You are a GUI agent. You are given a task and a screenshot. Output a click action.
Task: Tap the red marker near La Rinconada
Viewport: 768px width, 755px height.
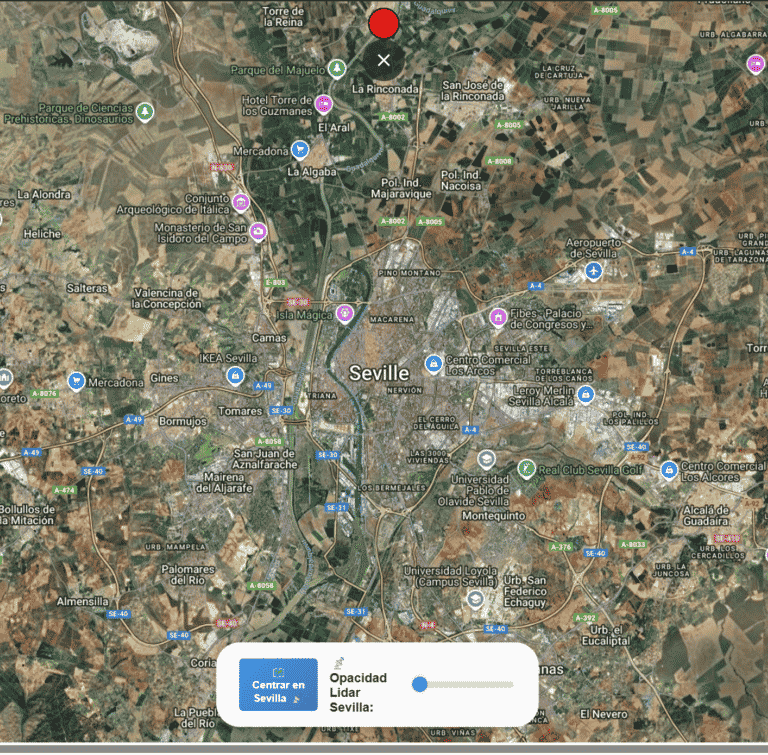click(383, 23)
